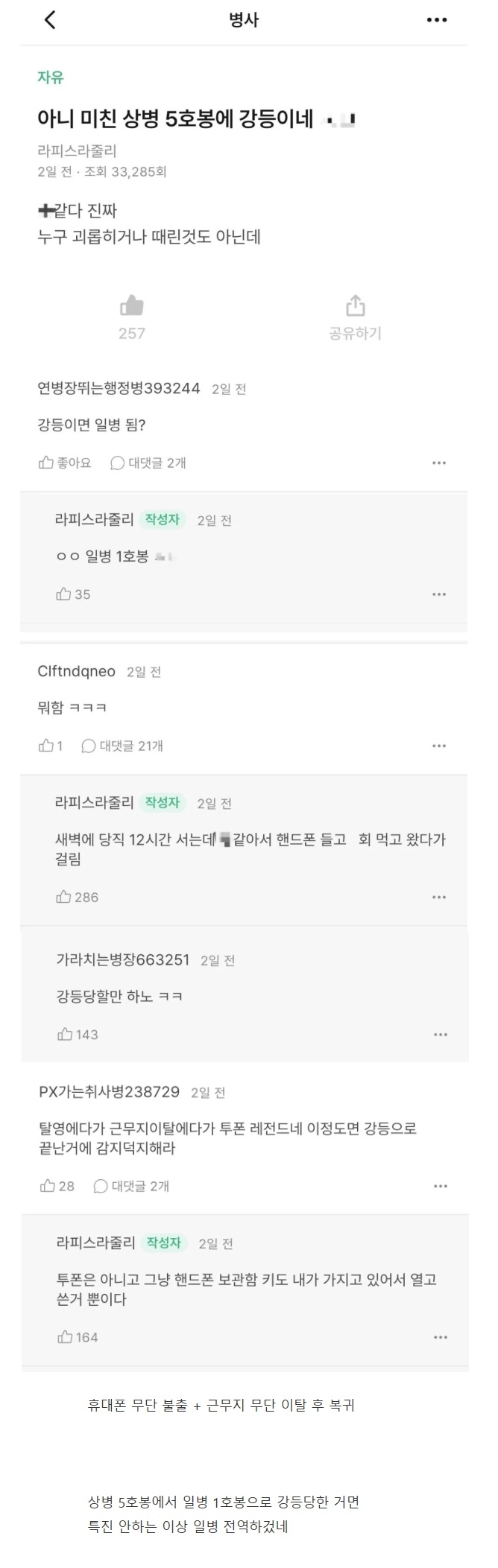The height and width of the screenshot is (1568, 498).
Task: Open the post overflow menu in header
Action: [437, 20]
